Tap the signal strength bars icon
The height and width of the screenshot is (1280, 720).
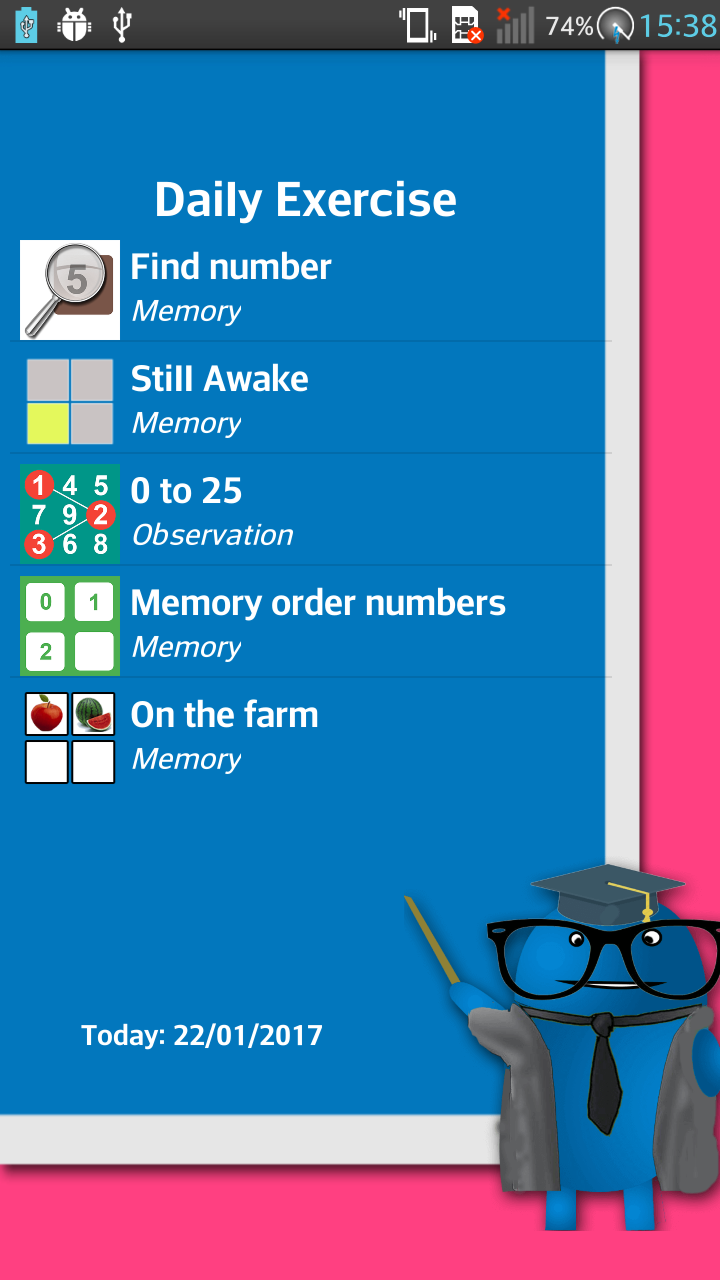point(516,24)
